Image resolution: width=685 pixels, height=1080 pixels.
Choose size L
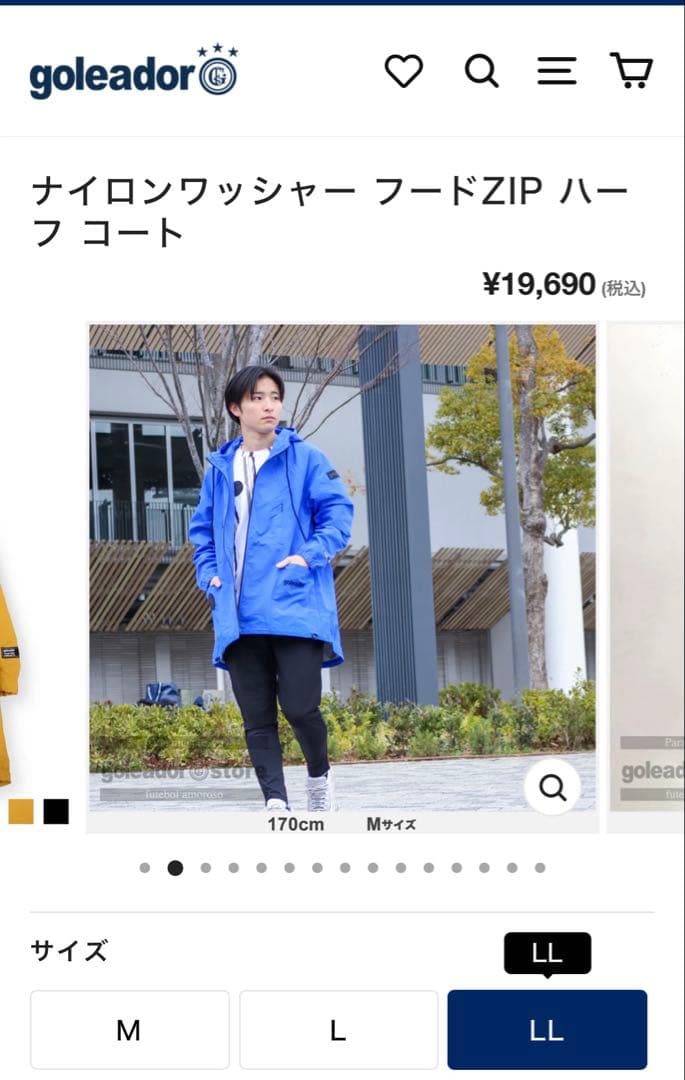tap(338, 1030)
